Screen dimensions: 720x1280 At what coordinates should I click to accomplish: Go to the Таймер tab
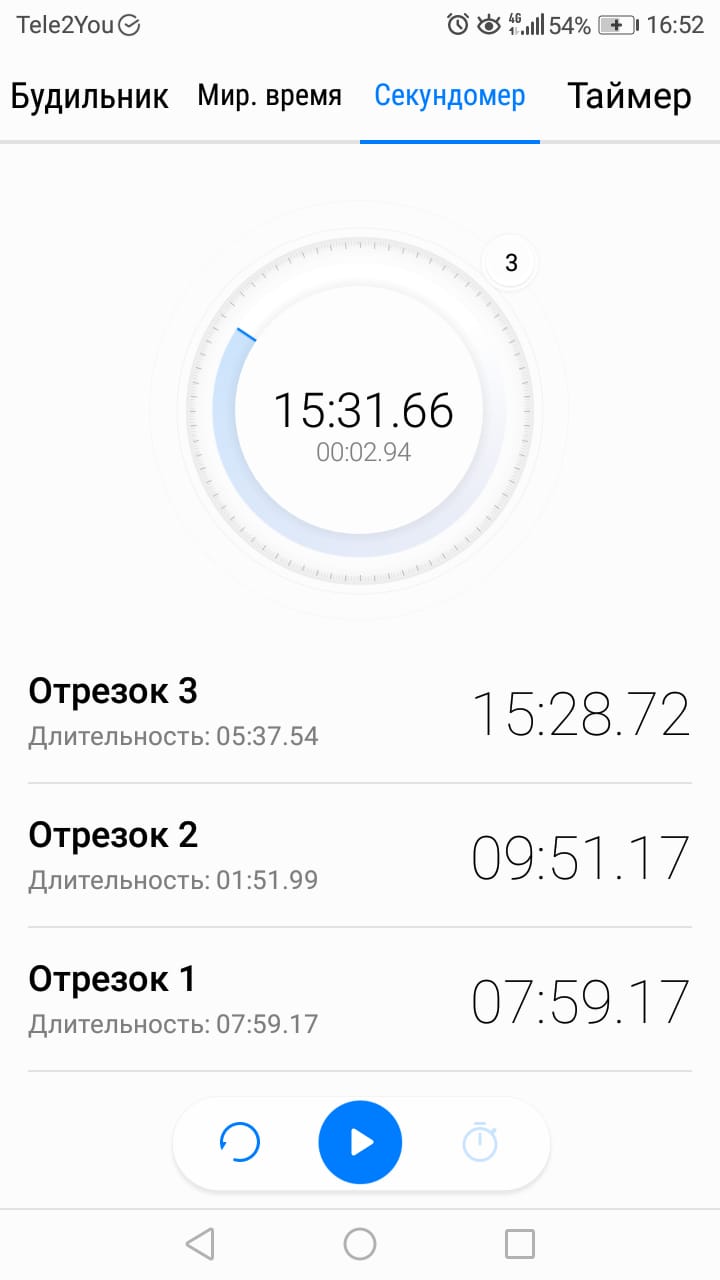pyautogui.click(x=629, y=96)
